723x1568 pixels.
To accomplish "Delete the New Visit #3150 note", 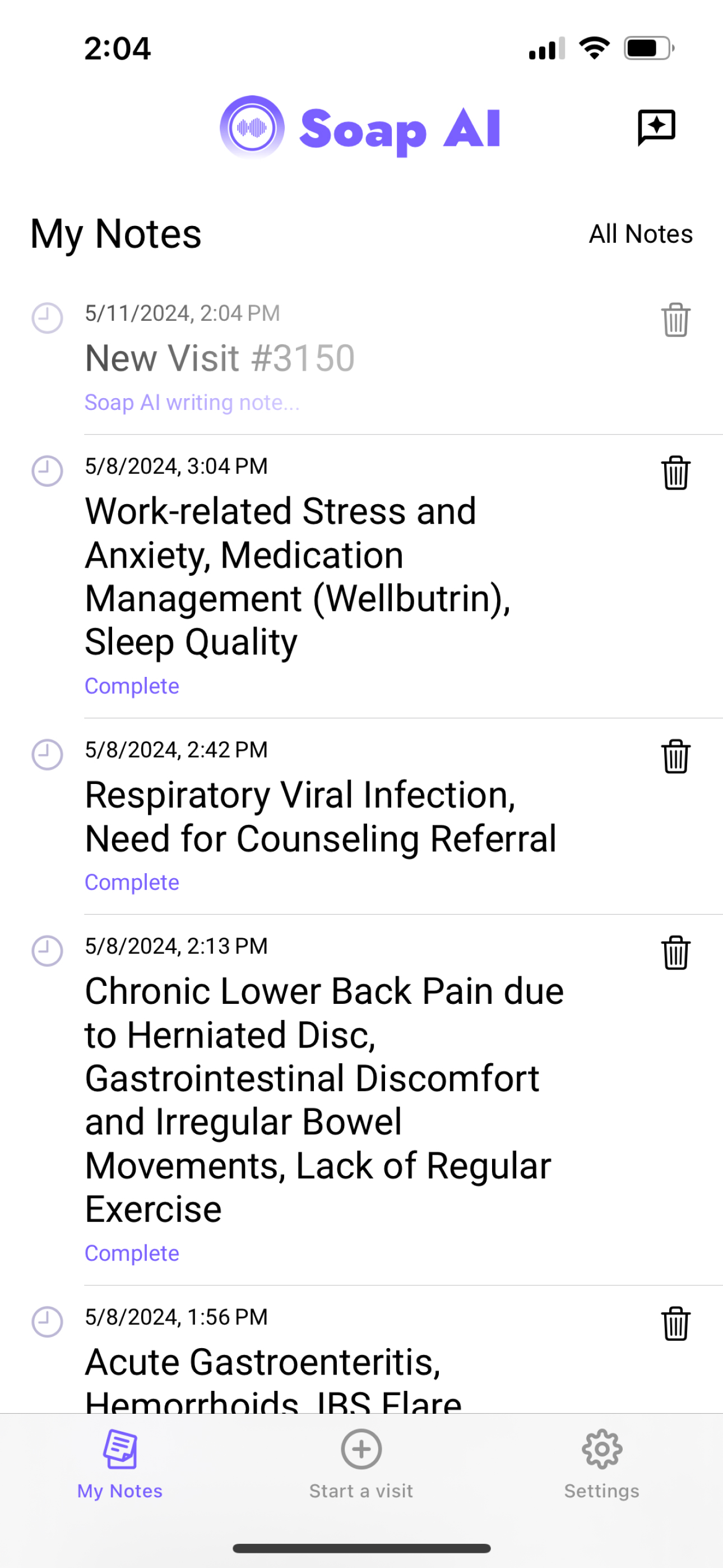I will [675, 320].
